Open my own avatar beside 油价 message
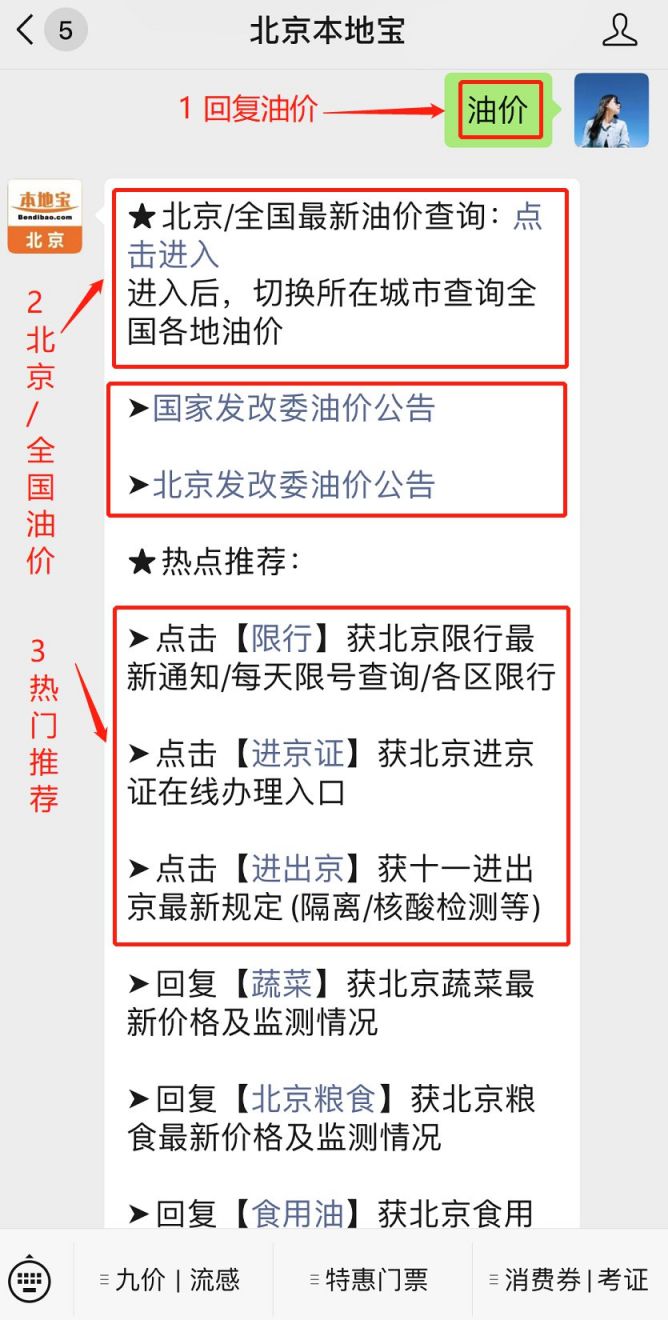The width and height of the screenshot is (668, 1320). point(611,110)
